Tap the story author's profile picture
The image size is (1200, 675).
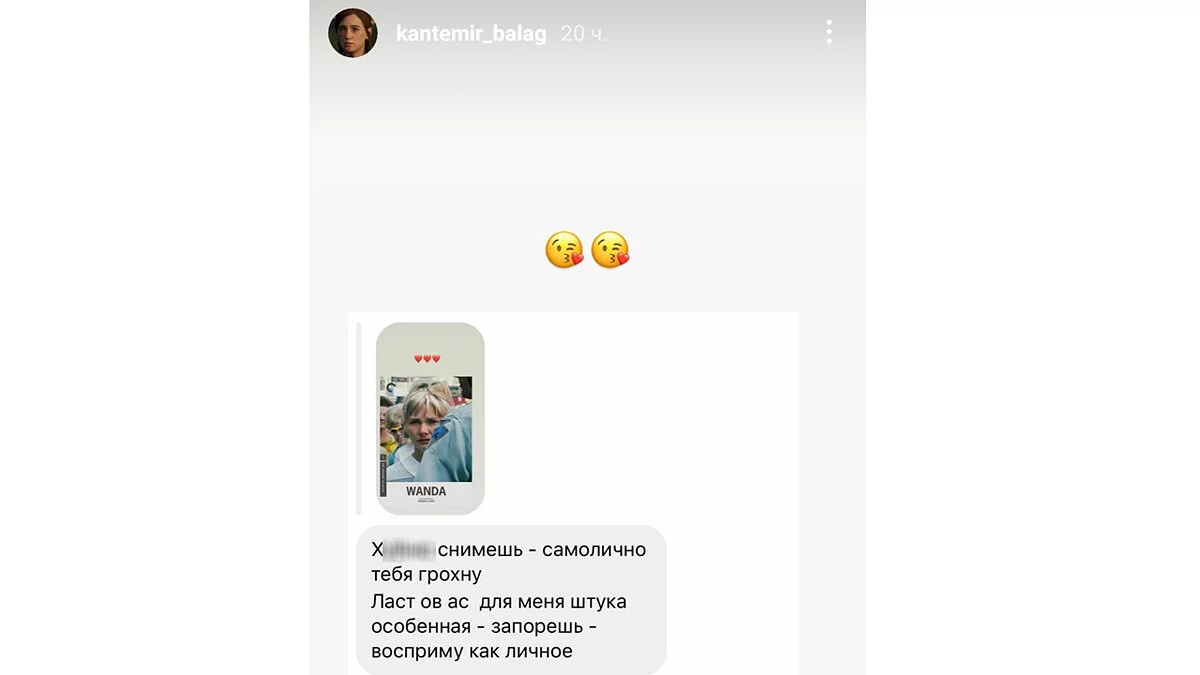pyautogui.click(x=353, y=33)
